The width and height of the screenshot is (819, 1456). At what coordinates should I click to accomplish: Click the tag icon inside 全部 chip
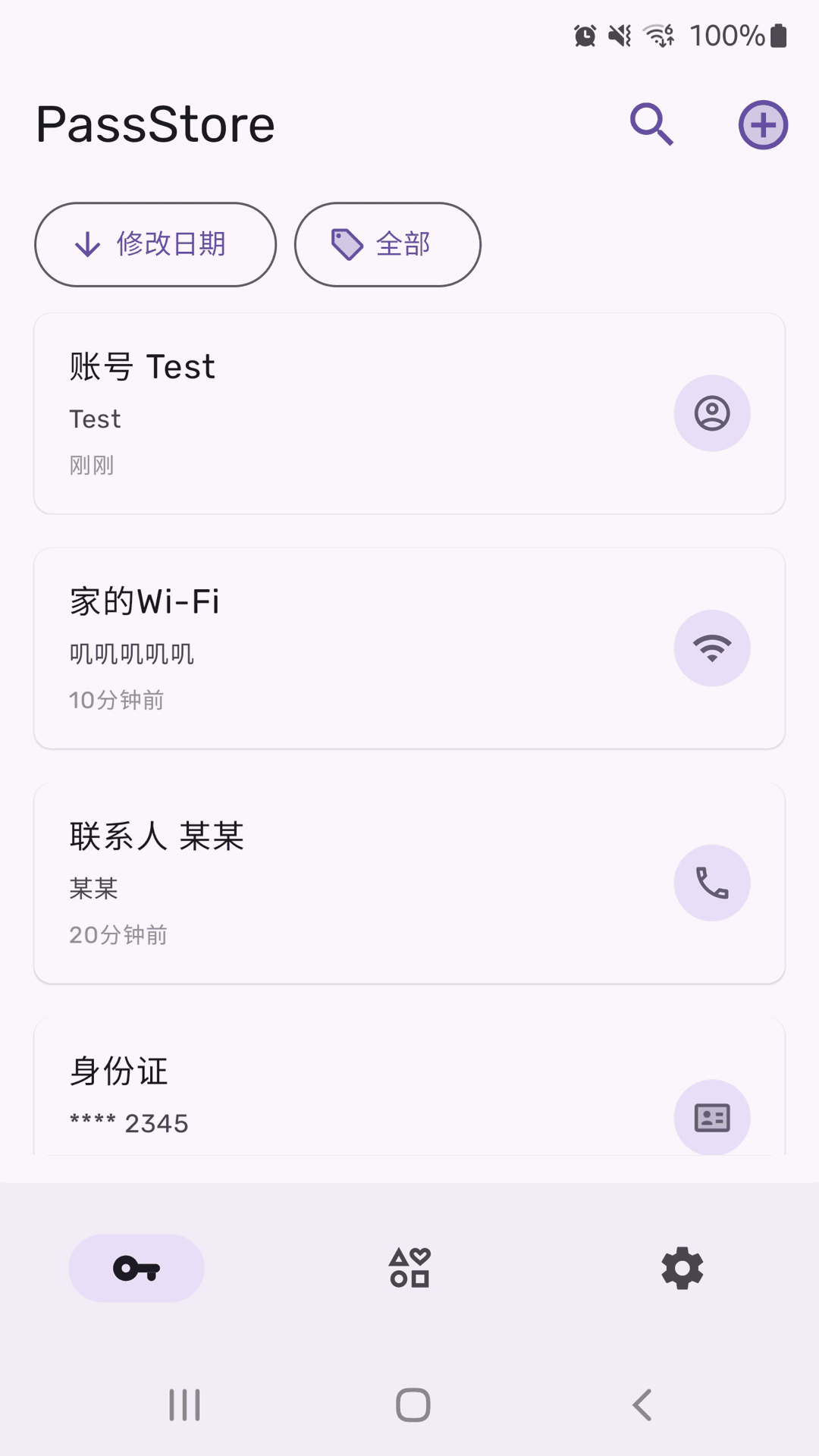click(347, 244)
